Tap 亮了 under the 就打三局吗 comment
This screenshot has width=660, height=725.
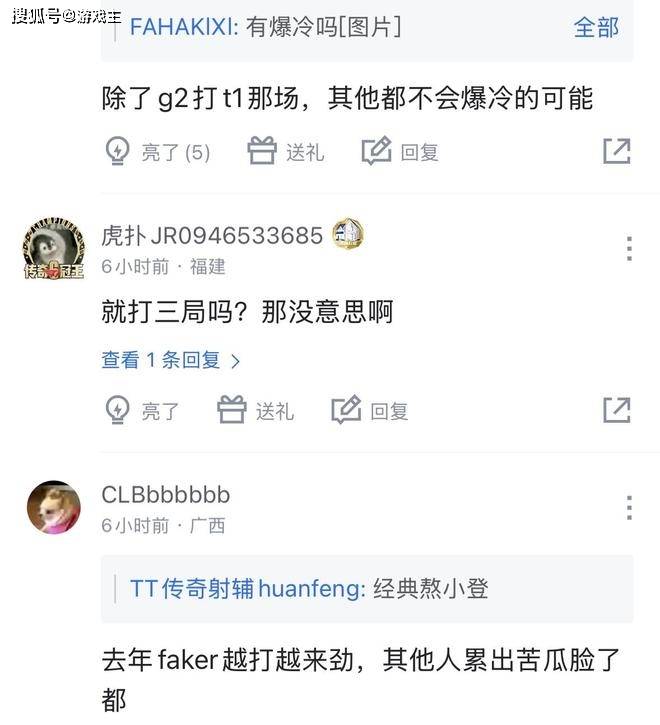pos(143,410)
